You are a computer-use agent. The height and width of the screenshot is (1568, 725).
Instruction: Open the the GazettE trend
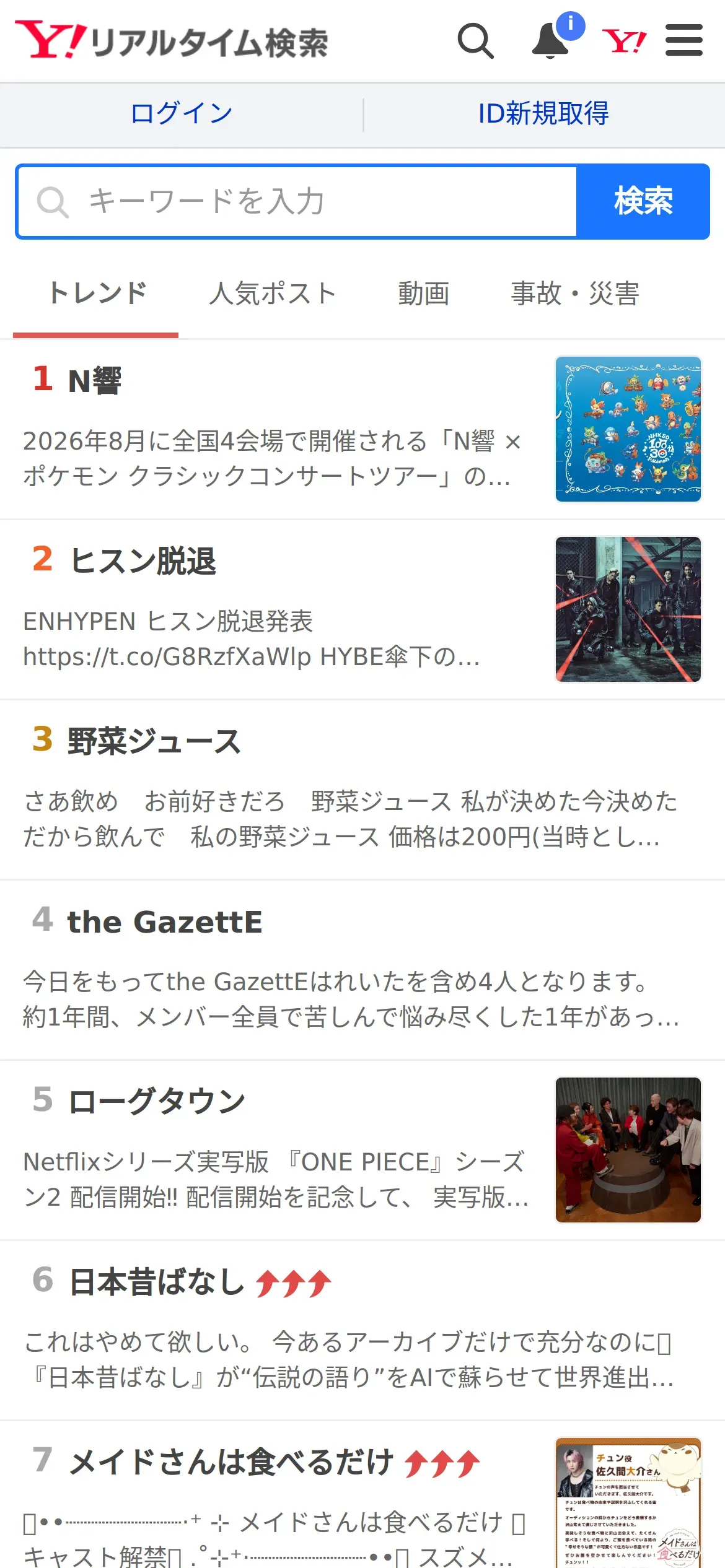pos(164,921)
